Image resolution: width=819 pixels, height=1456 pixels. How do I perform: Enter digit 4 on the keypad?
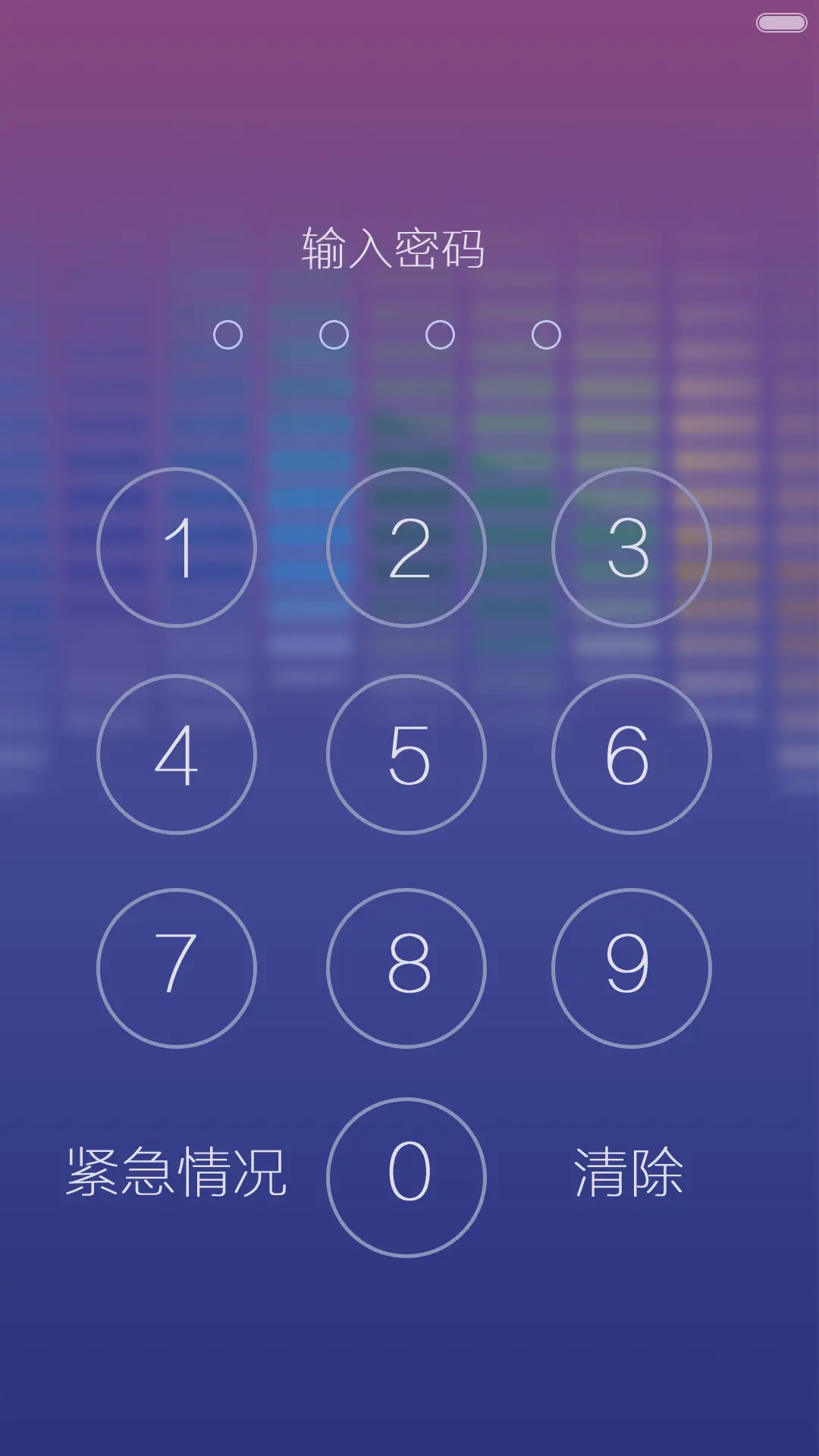point(177,755)
